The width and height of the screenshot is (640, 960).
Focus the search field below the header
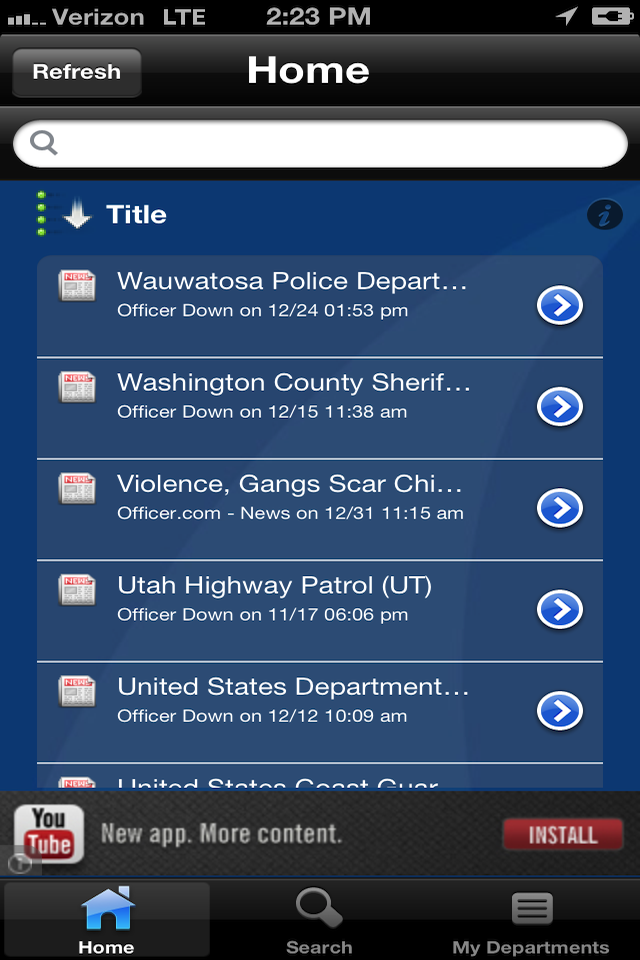coord(320,144)
